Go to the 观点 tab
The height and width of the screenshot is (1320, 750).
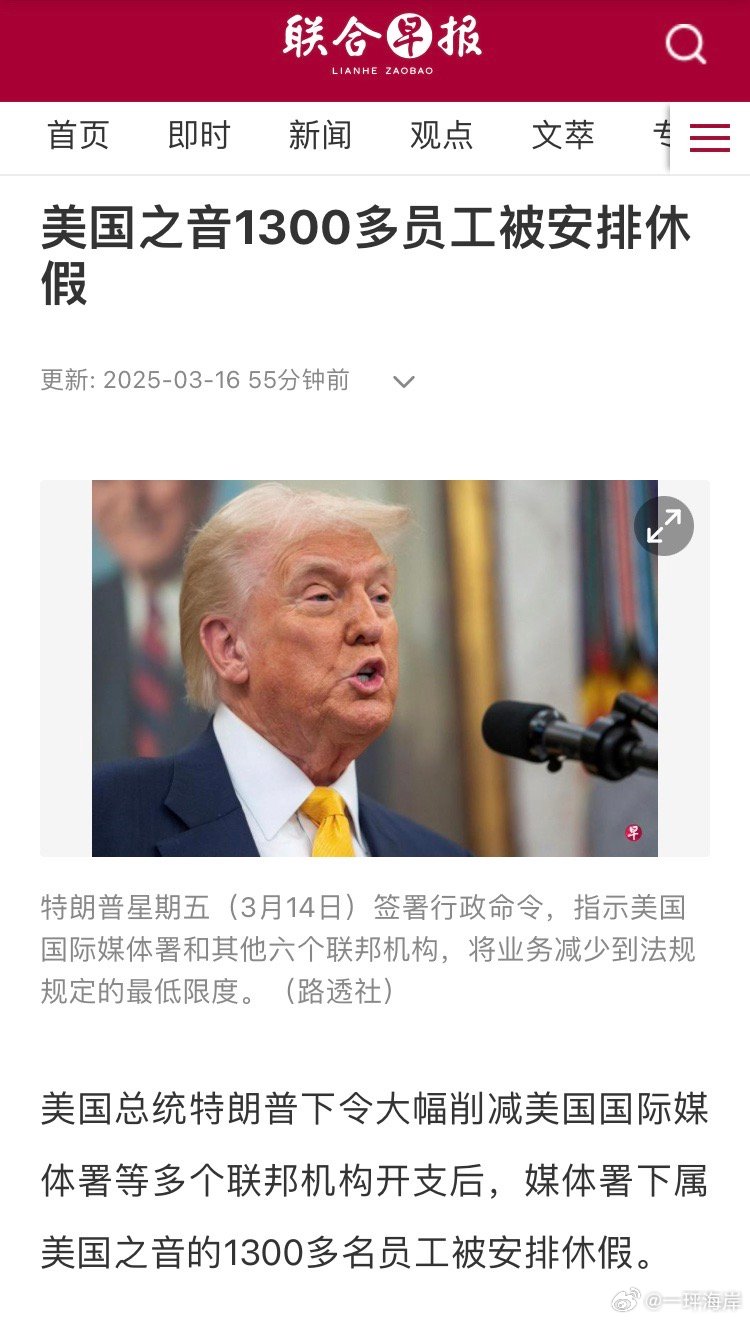(441, 135)
